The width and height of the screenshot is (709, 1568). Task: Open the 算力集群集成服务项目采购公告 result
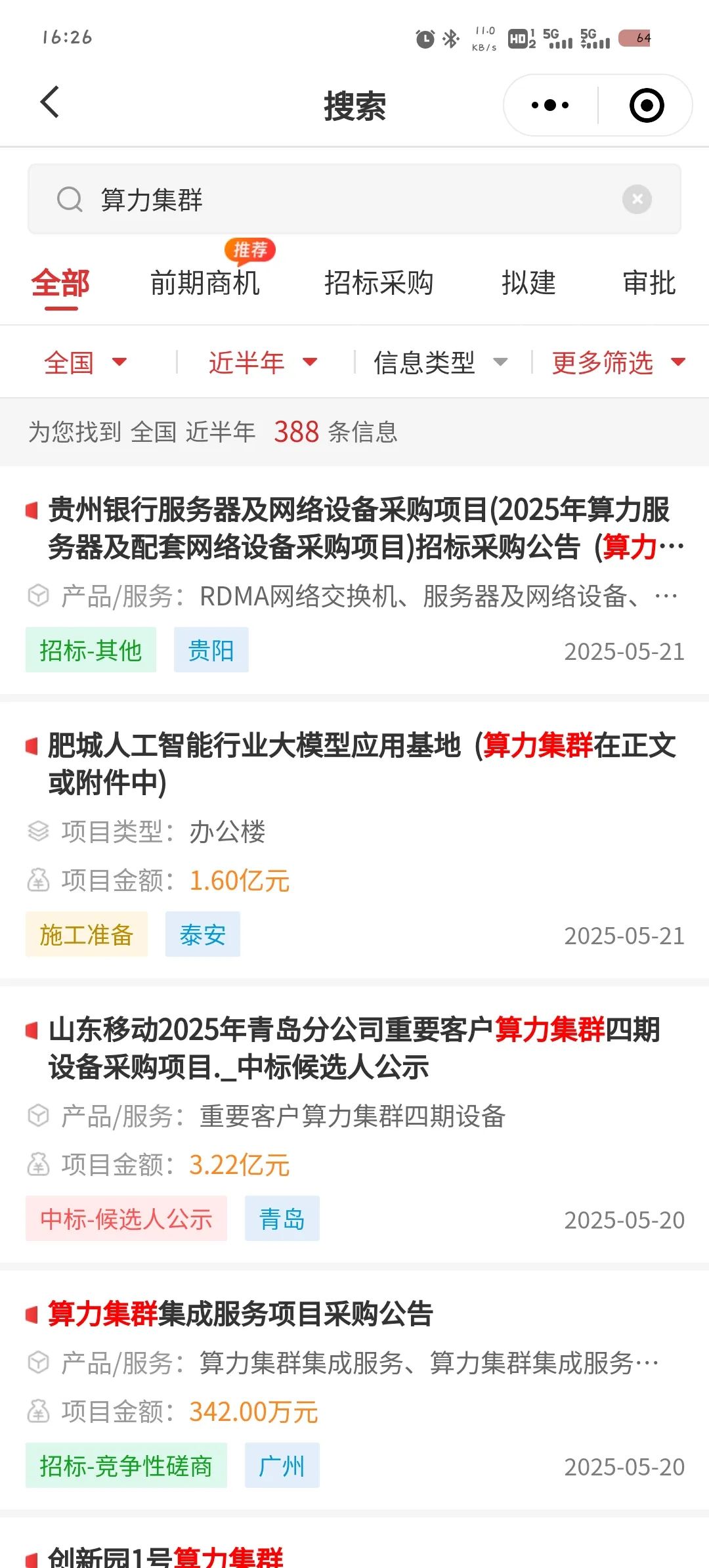pyautogui.click(x=354, y=1391)
